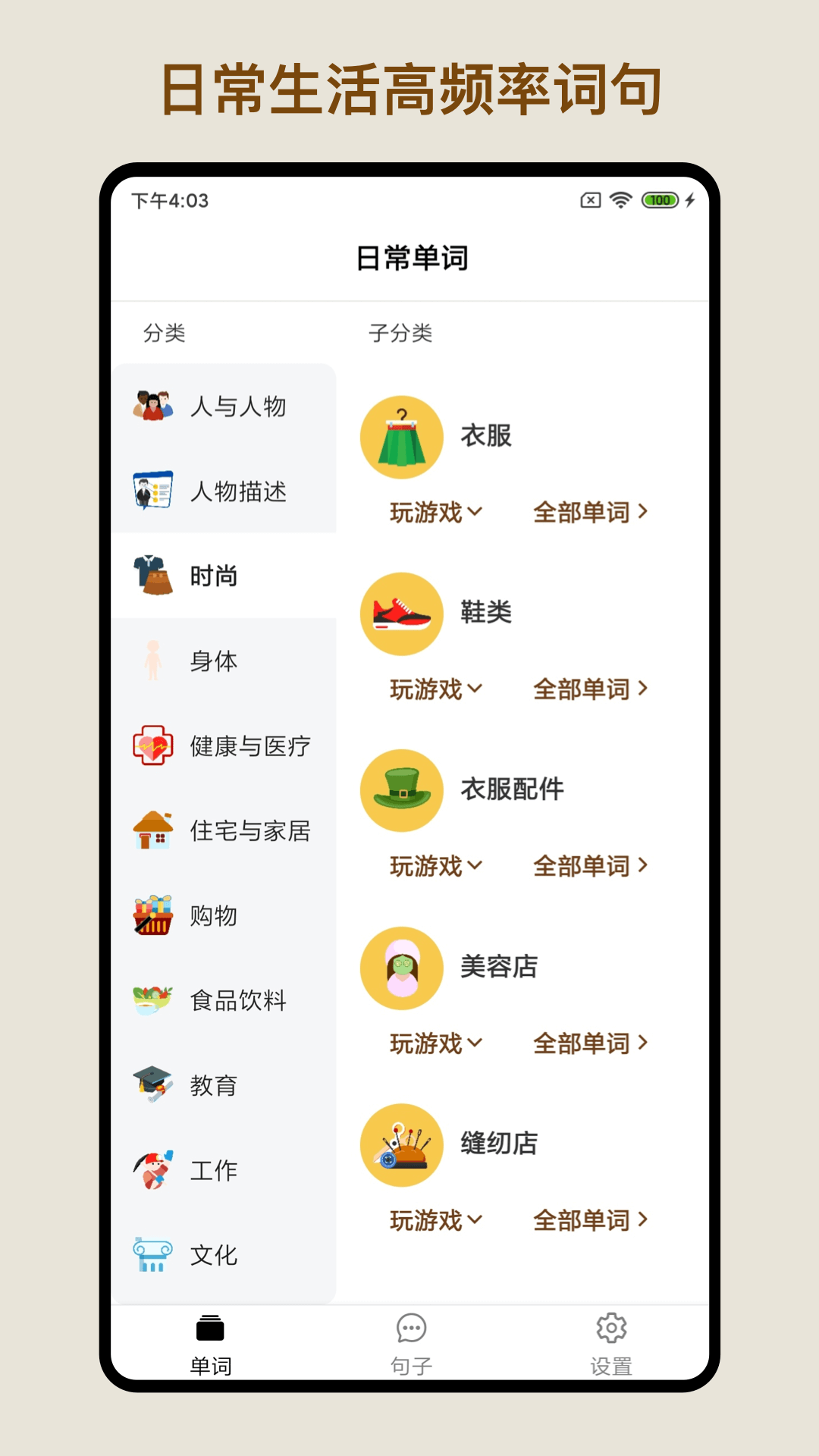The image size is (819, 1456).
Task: Tap the battery level indicator
Action: tap(660, 200)
